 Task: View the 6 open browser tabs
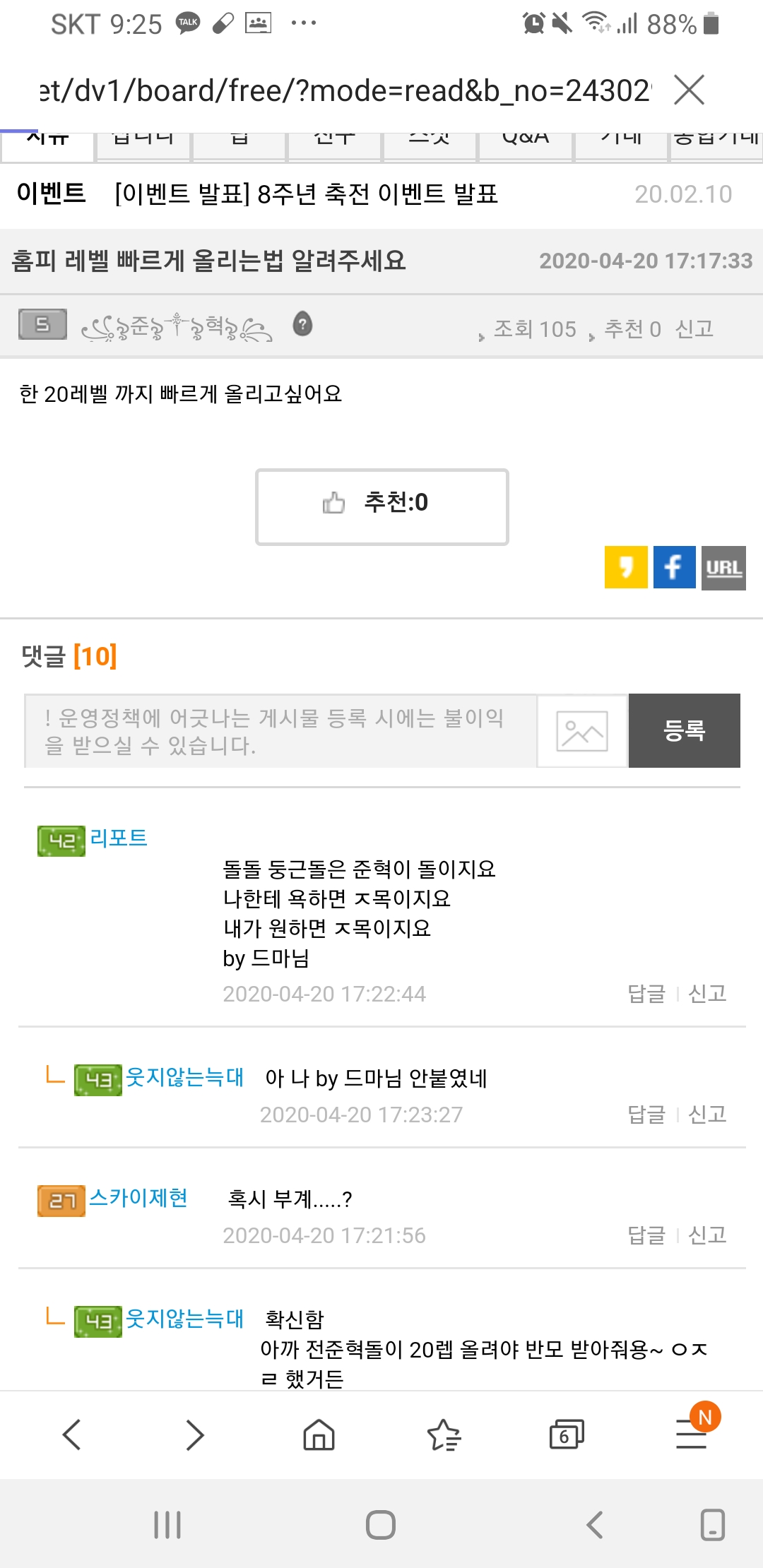pos(566,1435)
